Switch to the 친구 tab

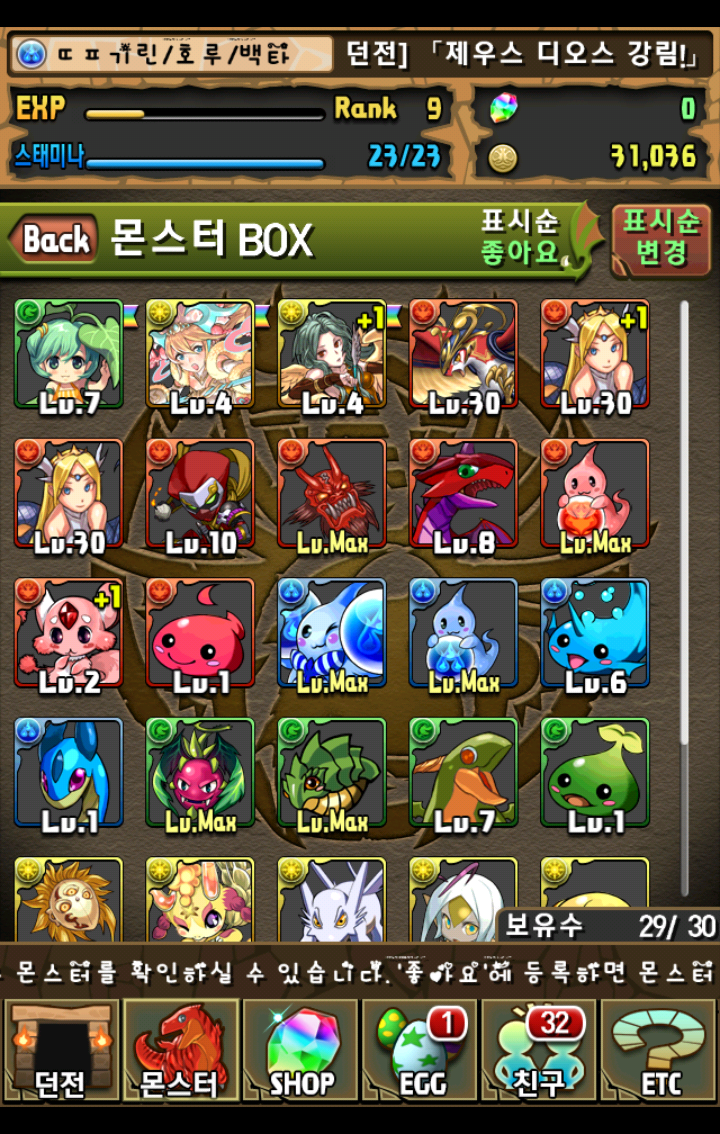[540, 1050]
